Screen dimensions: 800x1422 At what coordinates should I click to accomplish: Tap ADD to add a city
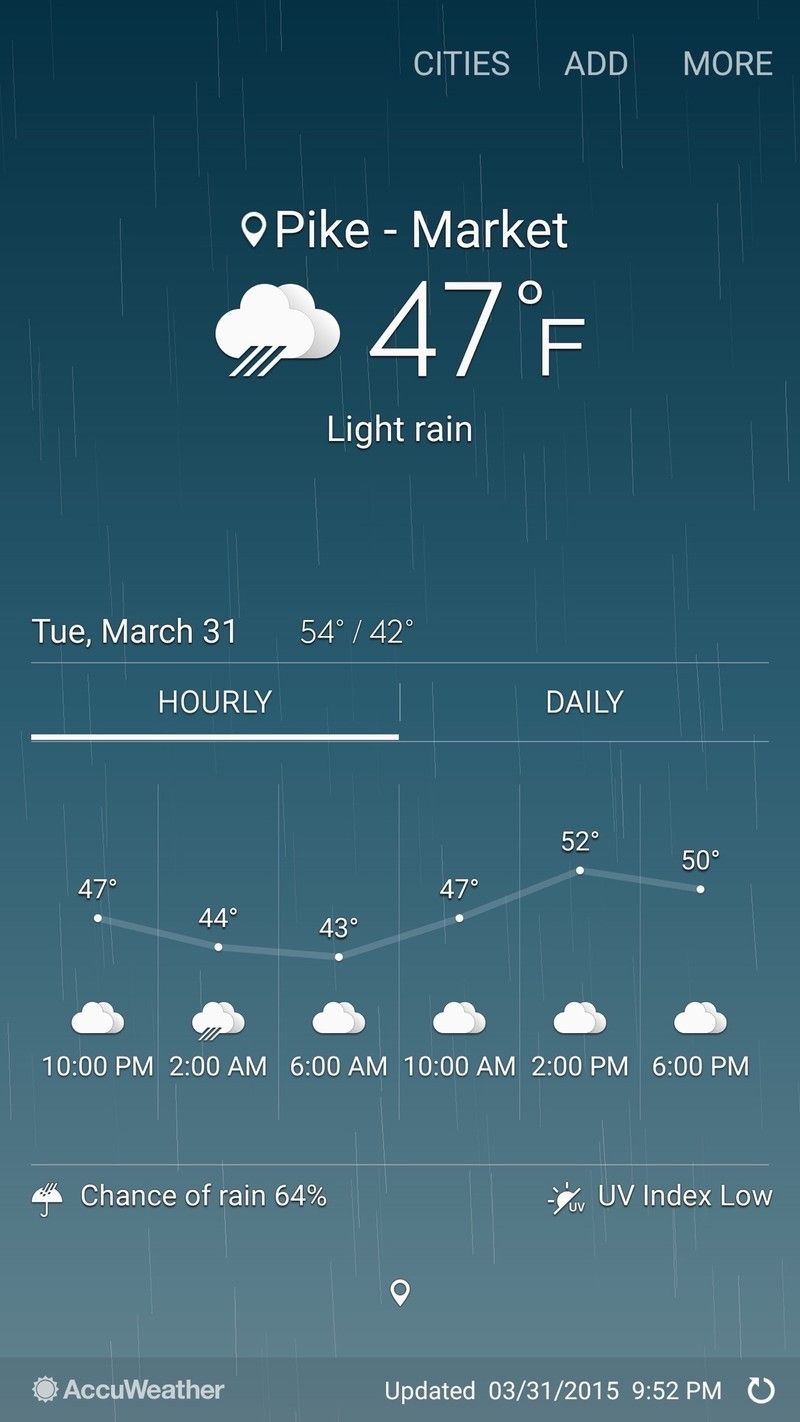(x=596, y=64)
